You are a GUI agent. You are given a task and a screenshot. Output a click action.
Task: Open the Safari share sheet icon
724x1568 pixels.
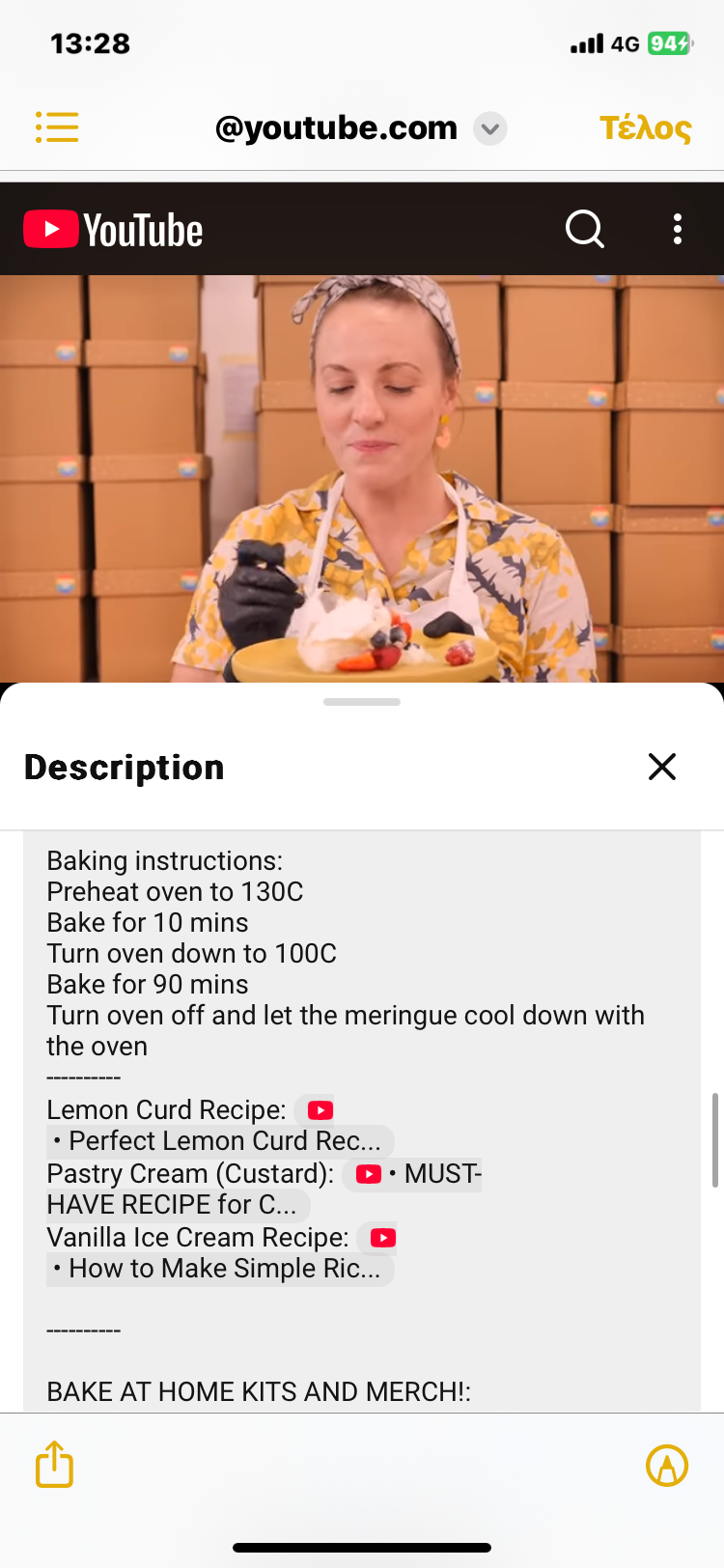click(x=54, y=1465)
